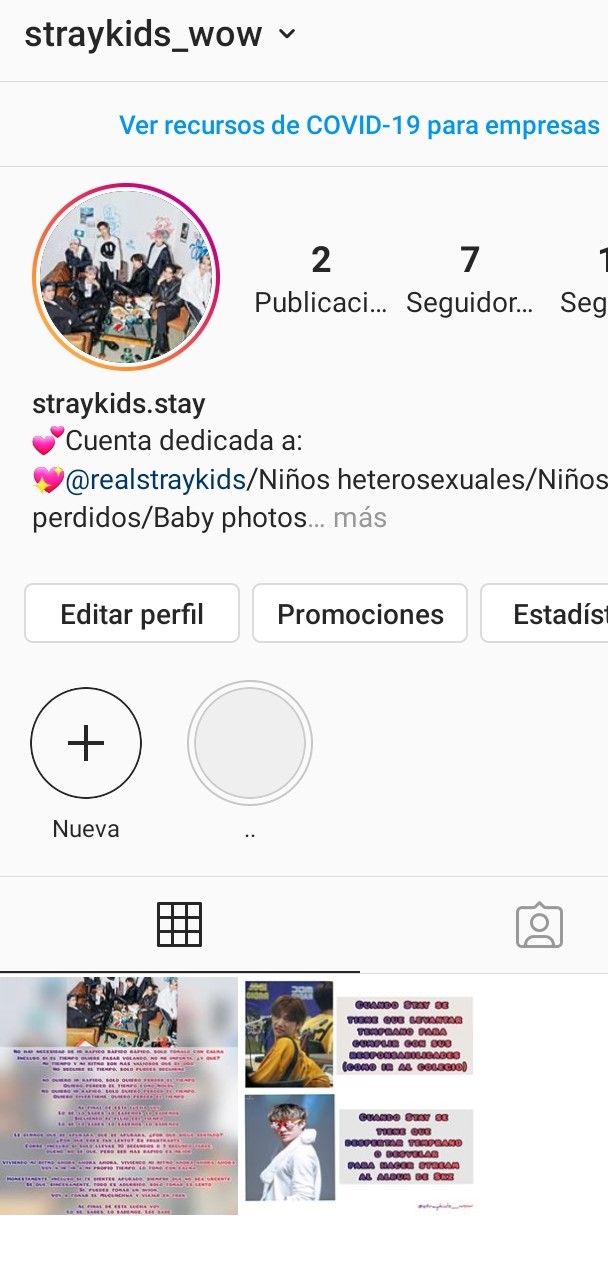The height and width of the screenshot is (1263, 608).
Task: Open the @realstraykids mention link
Action: (155, 480)
